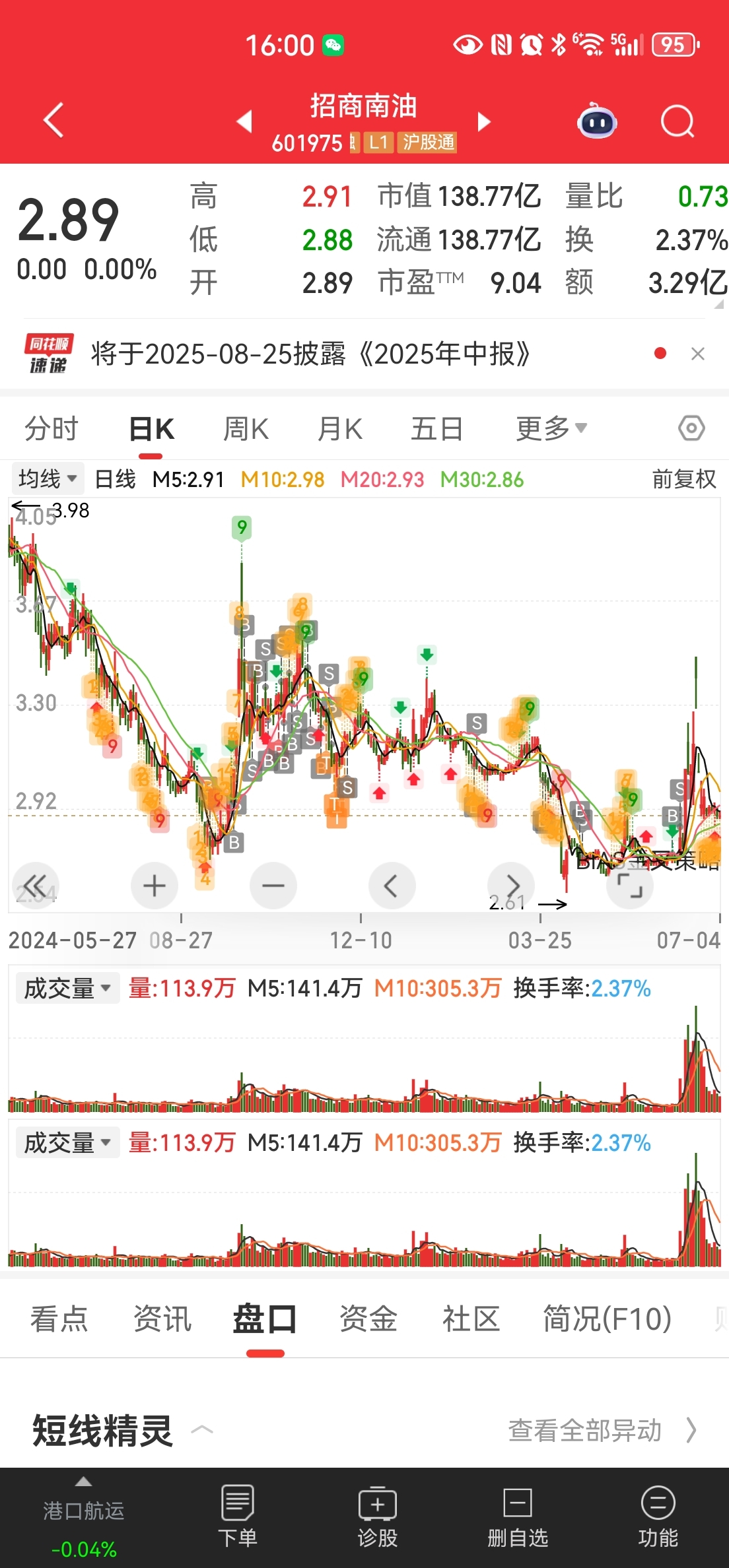
Task: Open the 均线 indicator dropdown
Action: point(48,478)
